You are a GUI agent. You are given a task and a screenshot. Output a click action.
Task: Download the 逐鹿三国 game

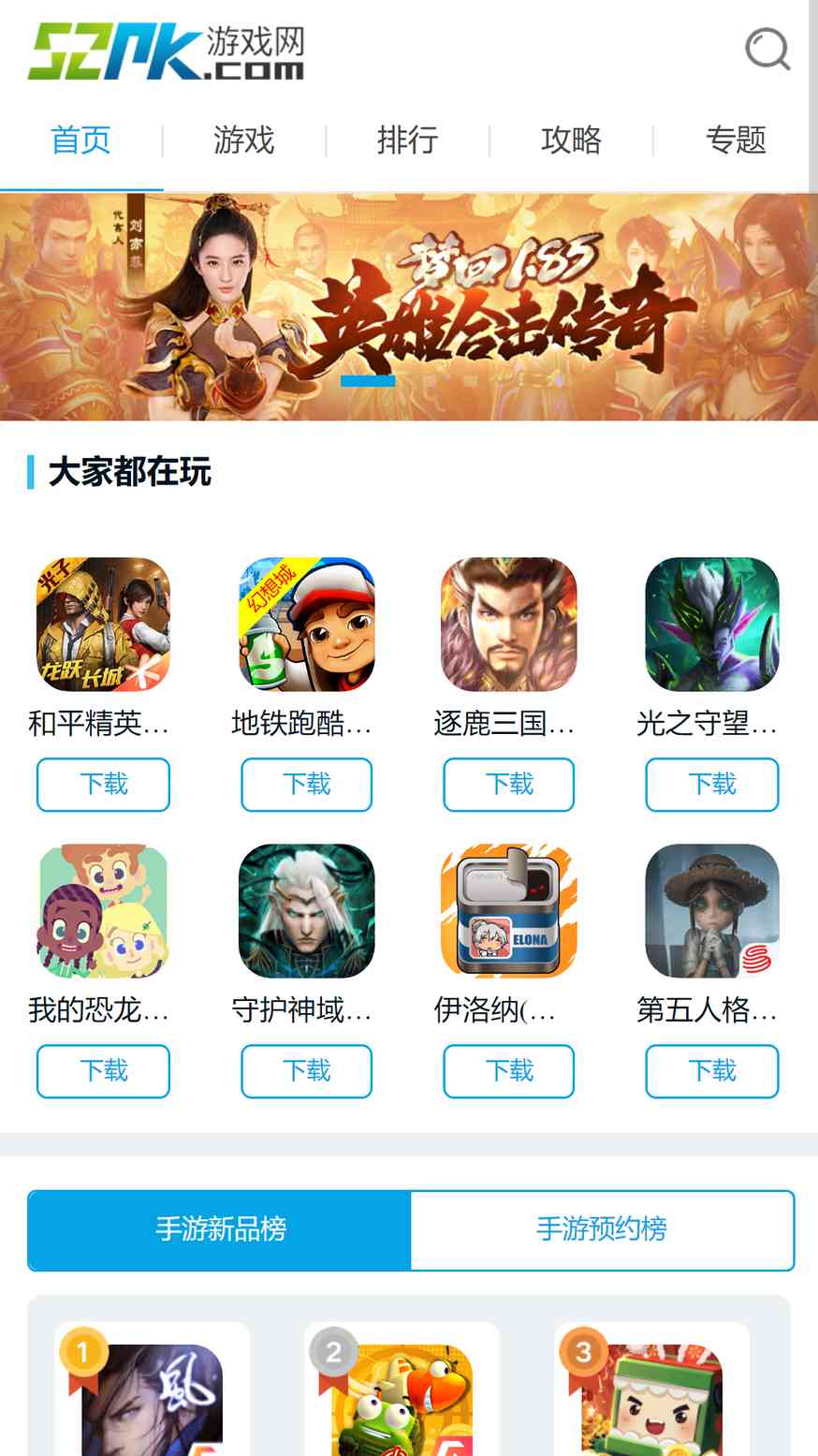509,785
